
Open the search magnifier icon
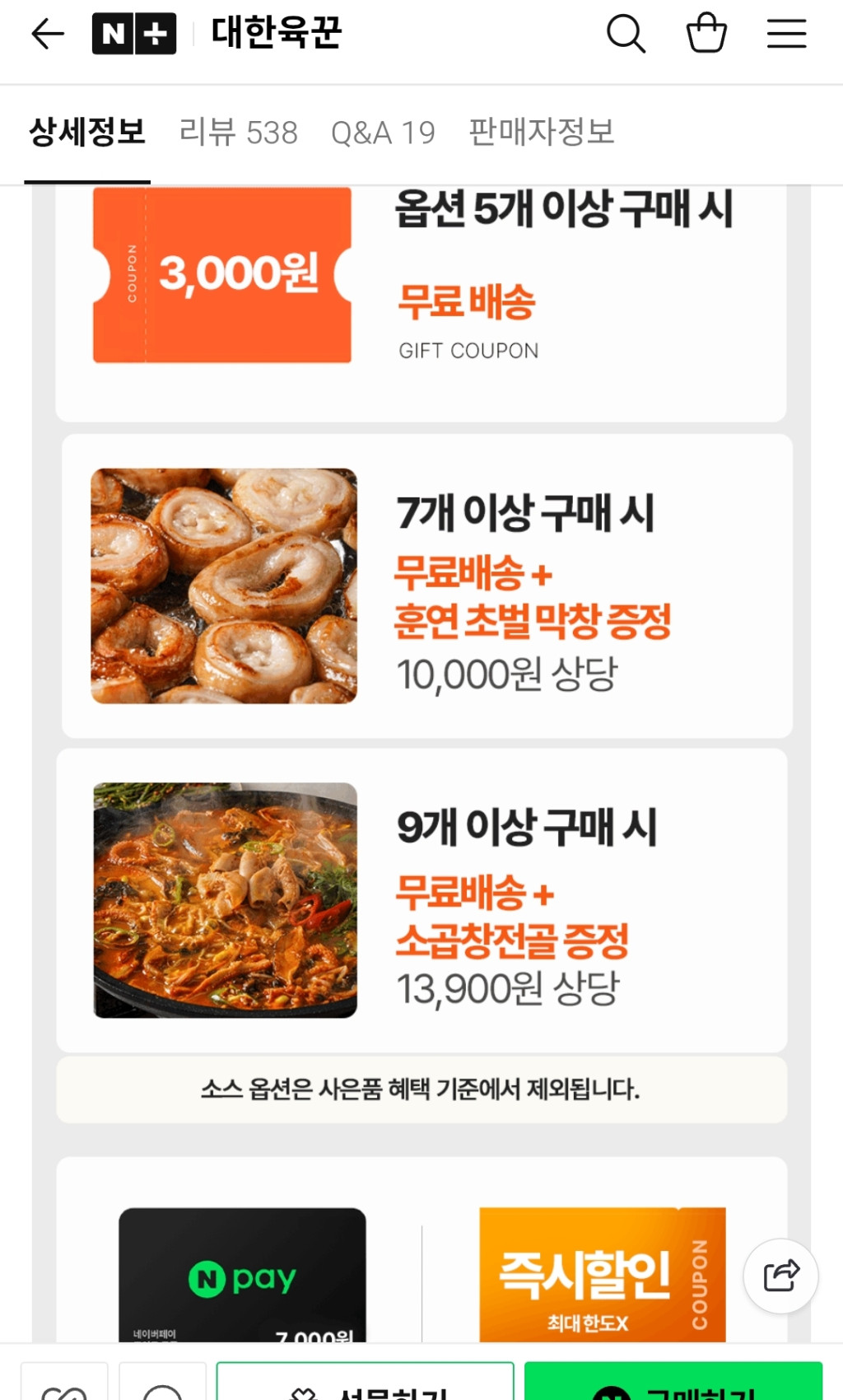pyautogui.click(x=626, y=34)
